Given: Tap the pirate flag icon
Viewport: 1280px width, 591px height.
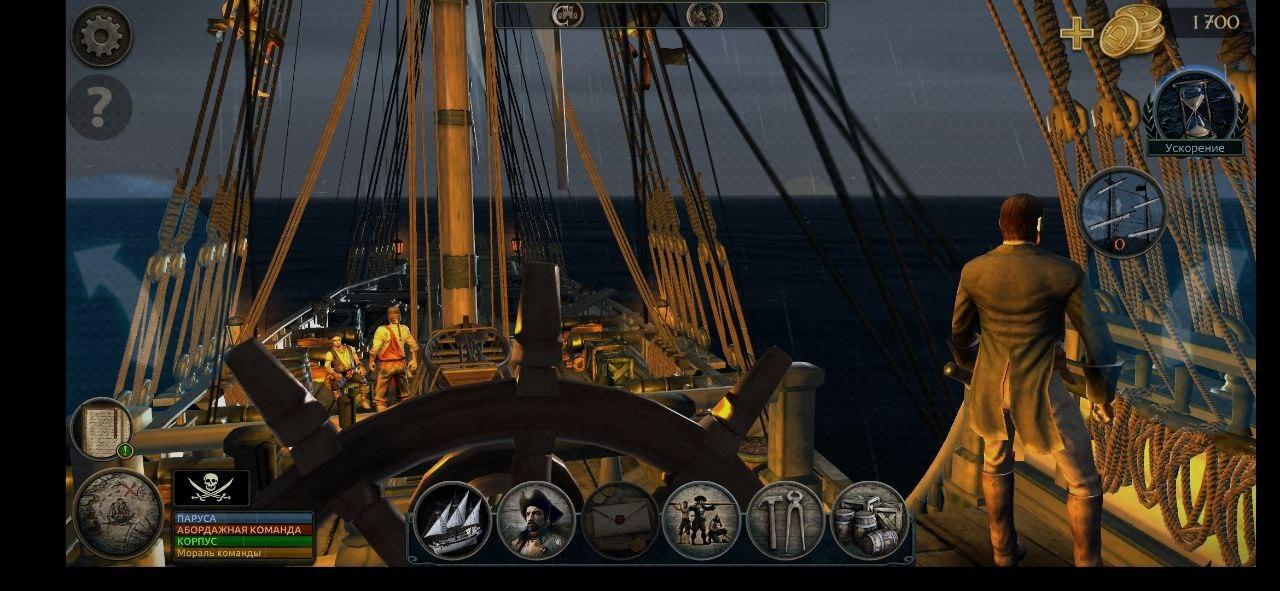Looking at the screenshot, I should pos(211,487).
